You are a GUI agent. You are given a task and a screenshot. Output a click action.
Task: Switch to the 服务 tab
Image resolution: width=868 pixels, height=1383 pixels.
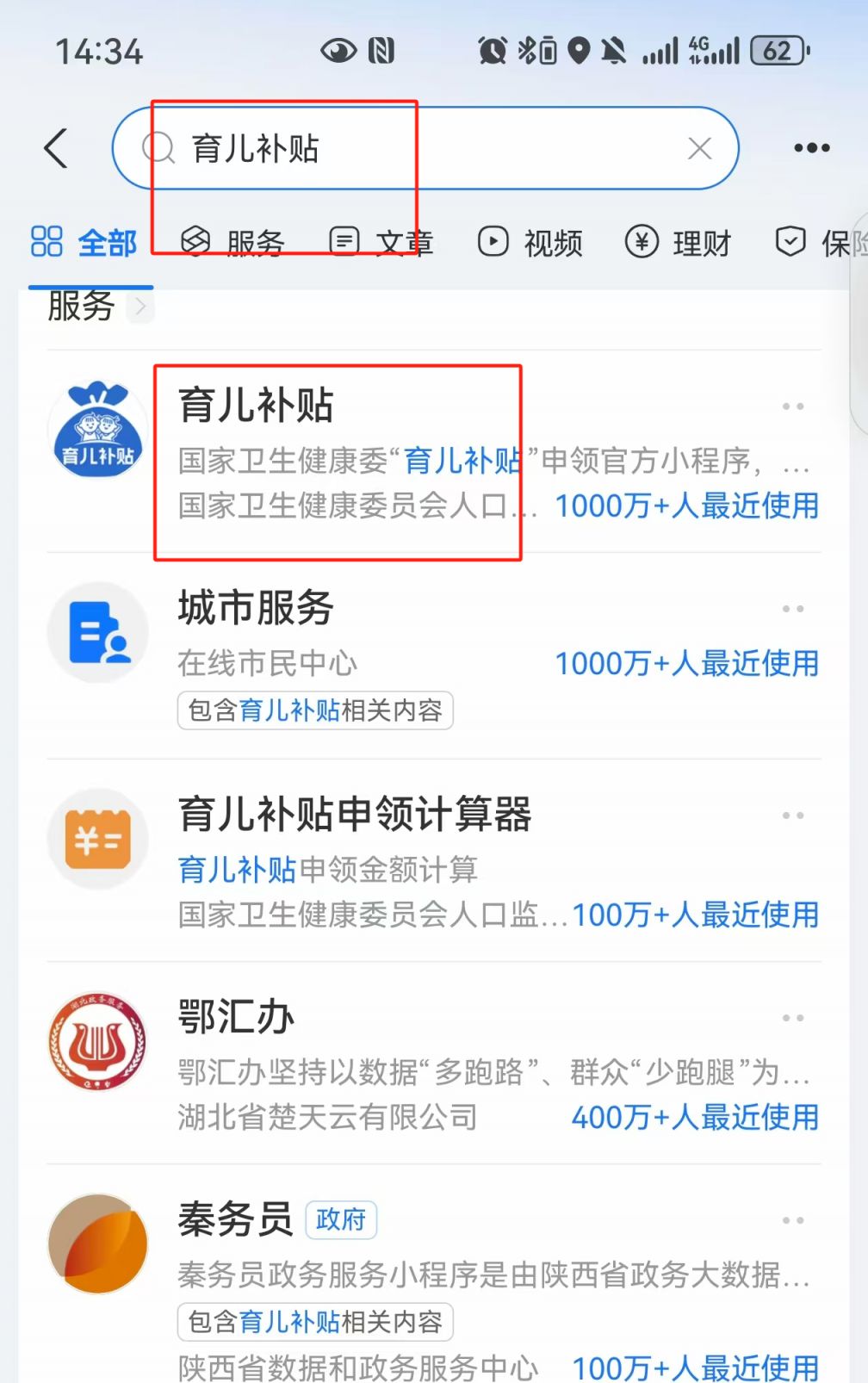tap(232, 243)
